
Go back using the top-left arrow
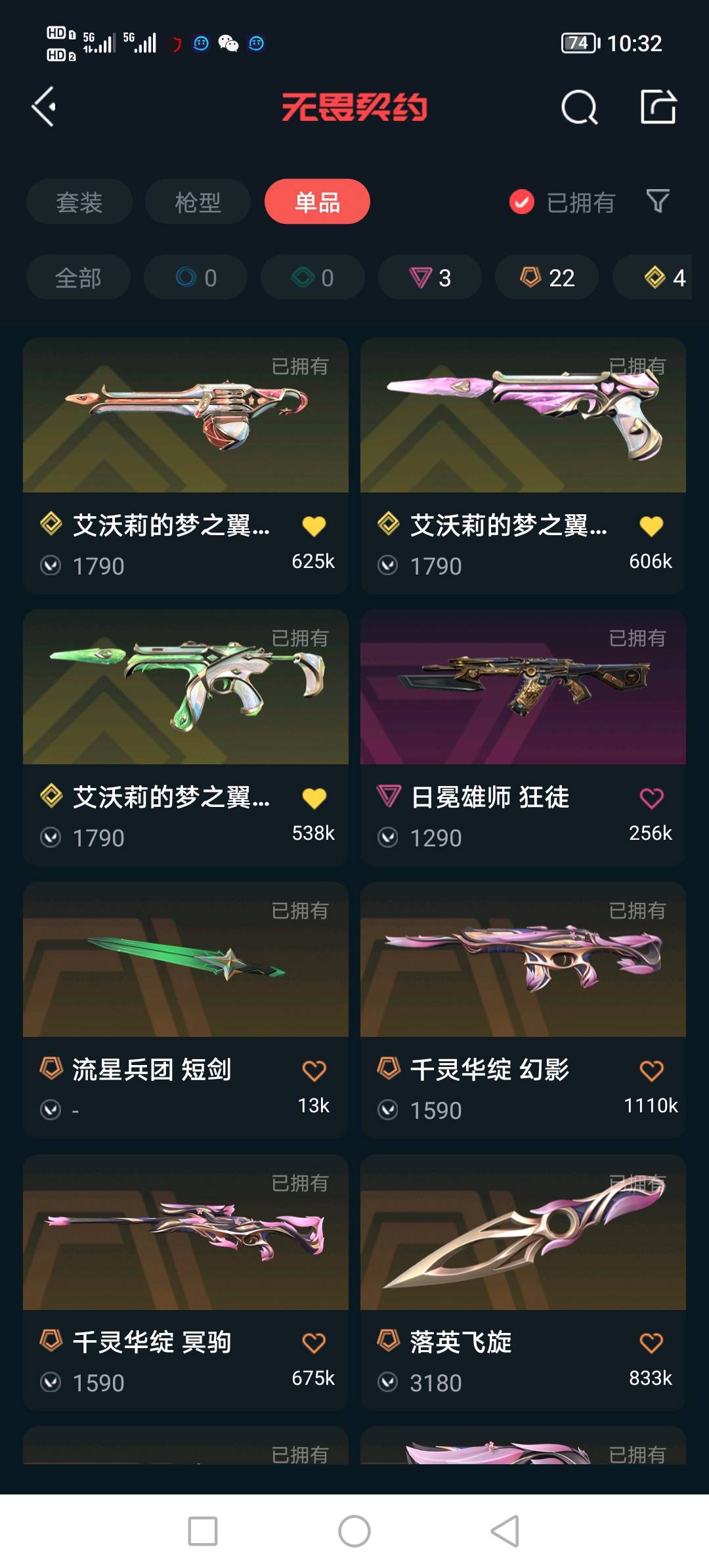44,107
